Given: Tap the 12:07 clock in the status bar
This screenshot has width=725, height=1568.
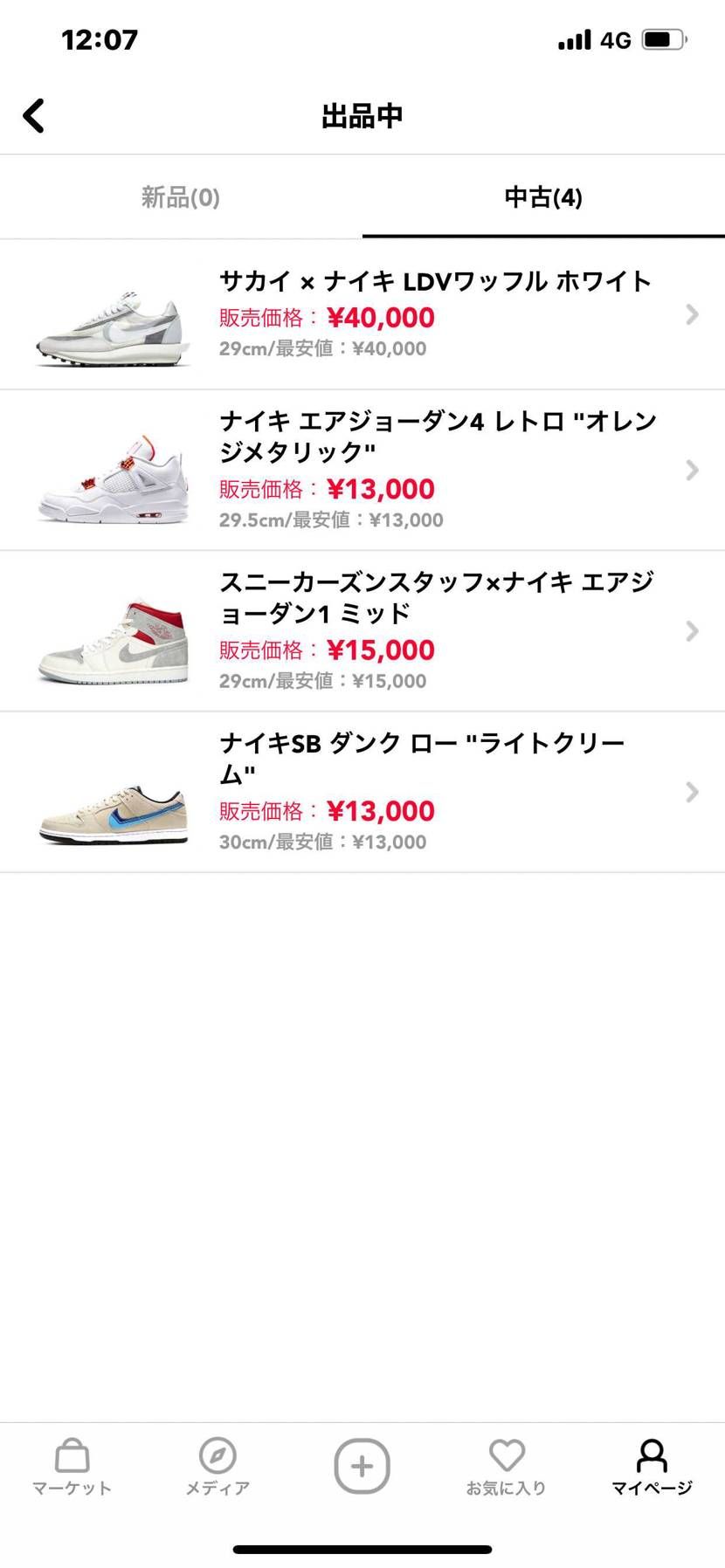Looking at the screenshot, I should 99,38.
